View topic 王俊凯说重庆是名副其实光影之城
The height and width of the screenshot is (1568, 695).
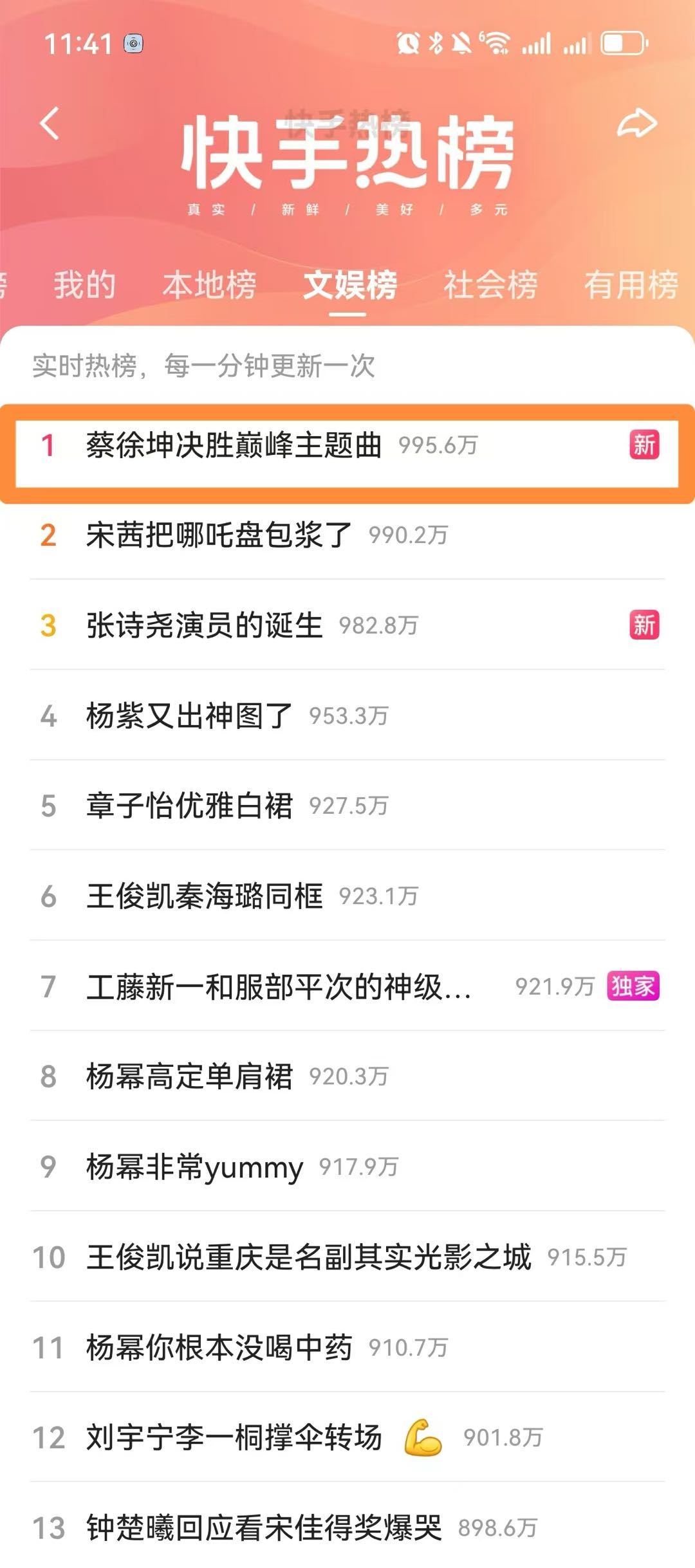[x=347, y=1257]
